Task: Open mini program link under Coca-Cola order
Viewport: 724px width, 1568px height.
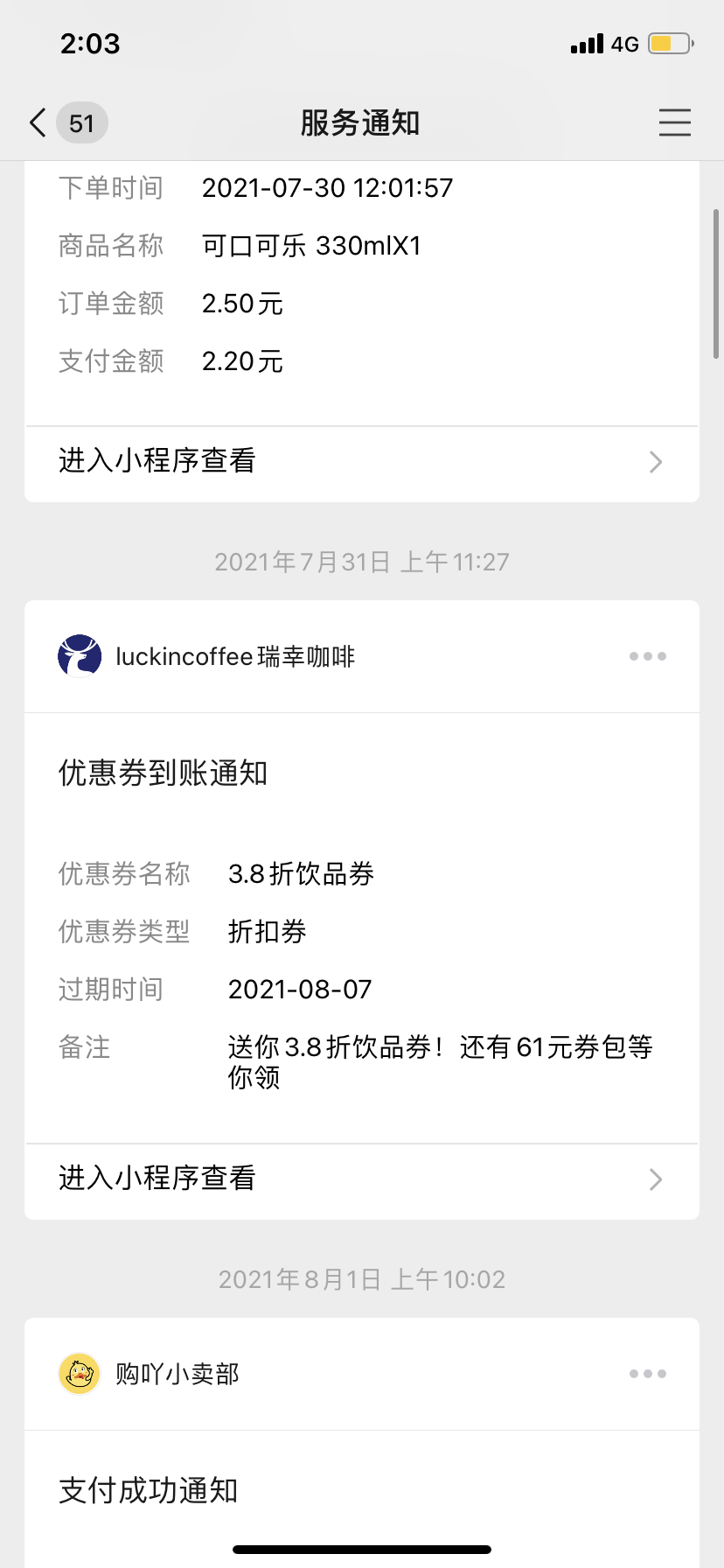Action: [362, 461]
